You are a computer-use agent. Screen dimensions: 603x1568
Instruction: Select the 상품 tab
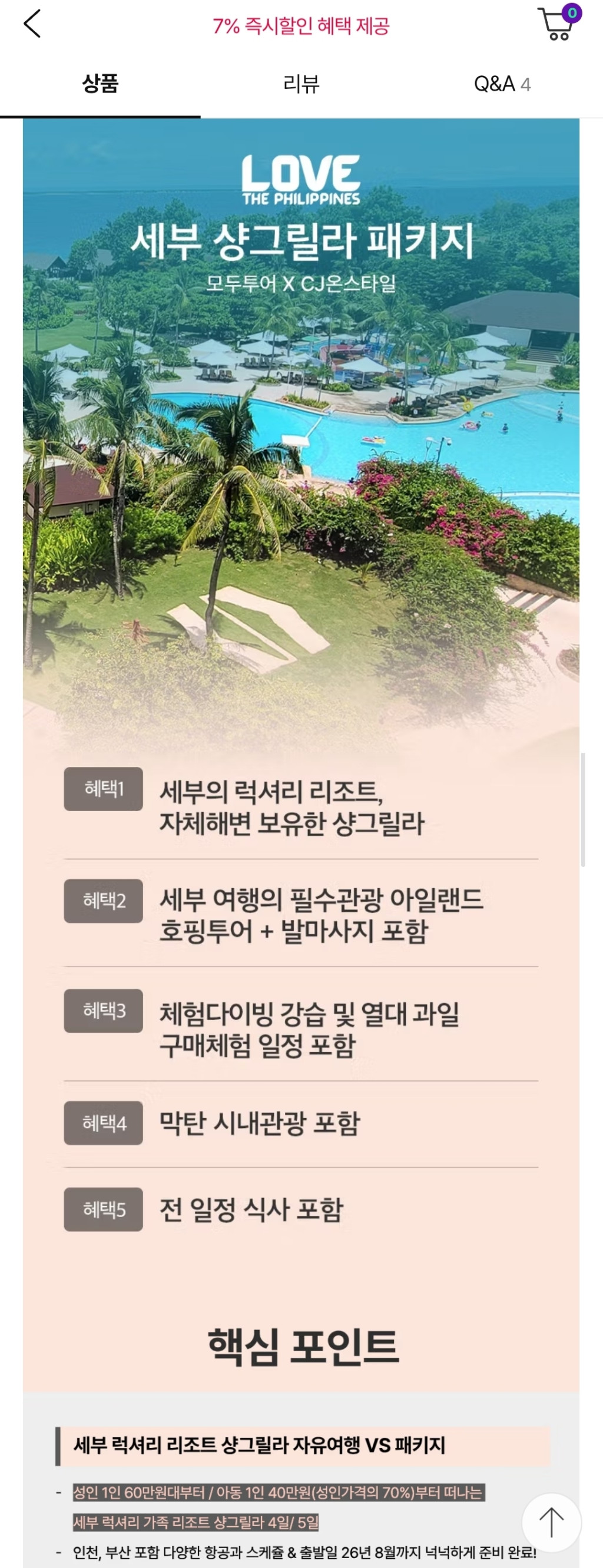(100, 84)
